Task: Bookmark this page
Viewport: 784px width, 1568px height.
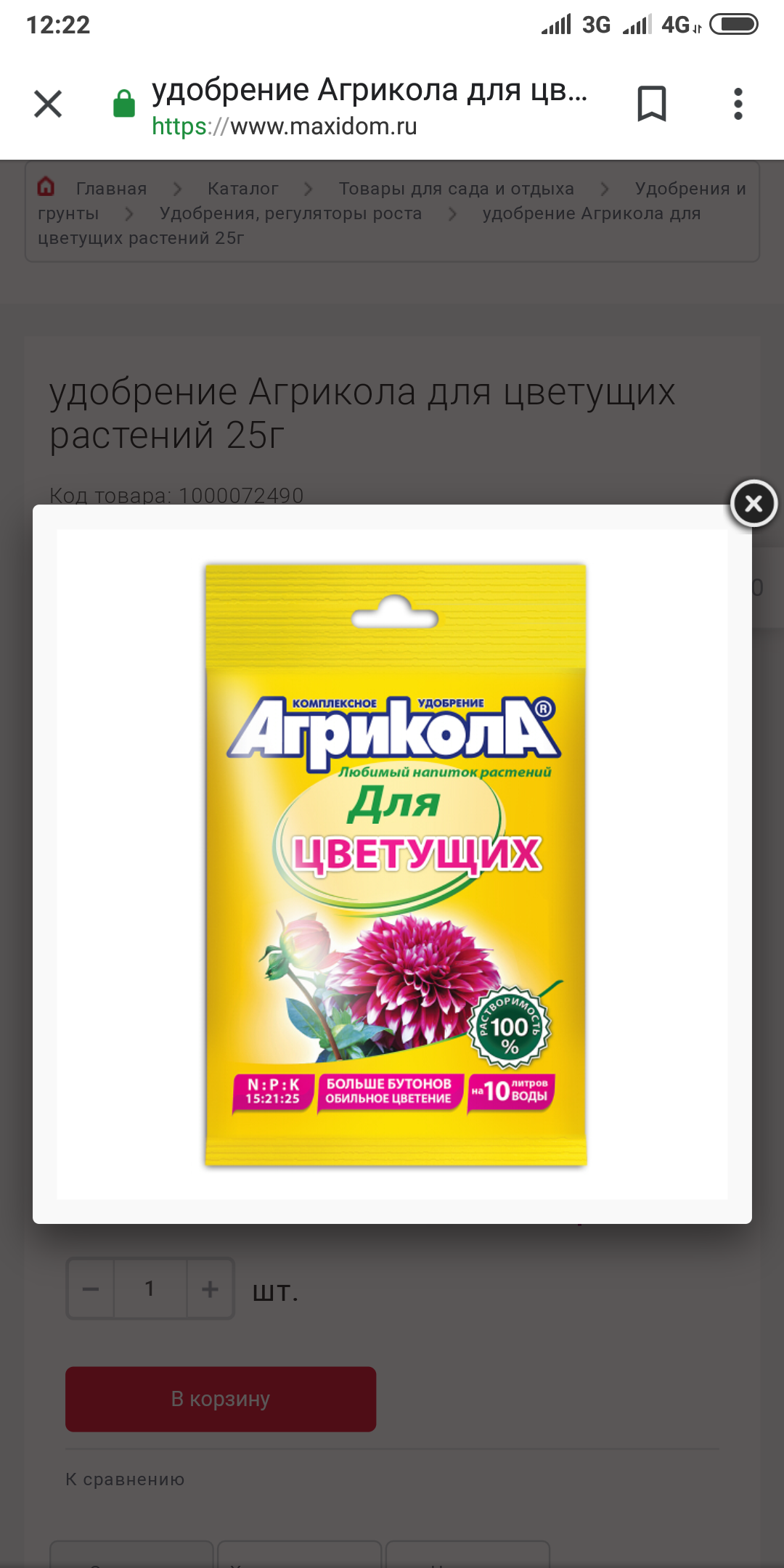Action: [x=651, y=104]
